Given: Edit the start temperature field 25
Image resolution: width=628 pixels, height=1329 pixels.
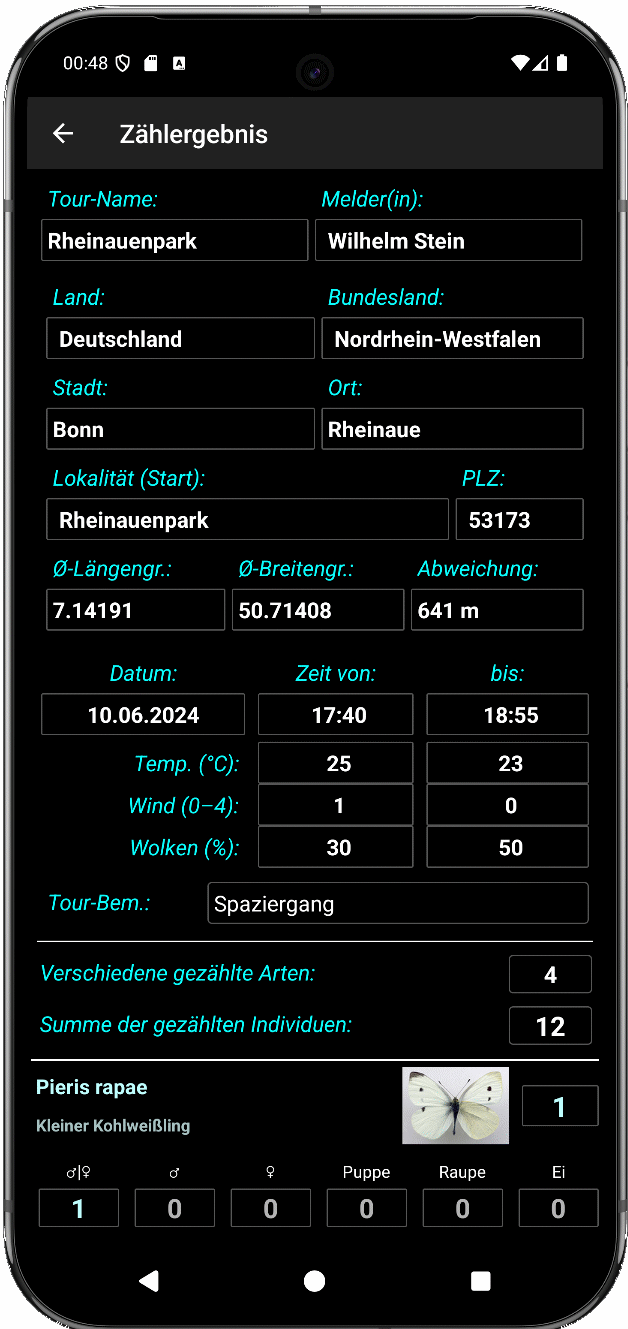Looking at the screenshot, I should pyautogui.click(x=335, y=764).
